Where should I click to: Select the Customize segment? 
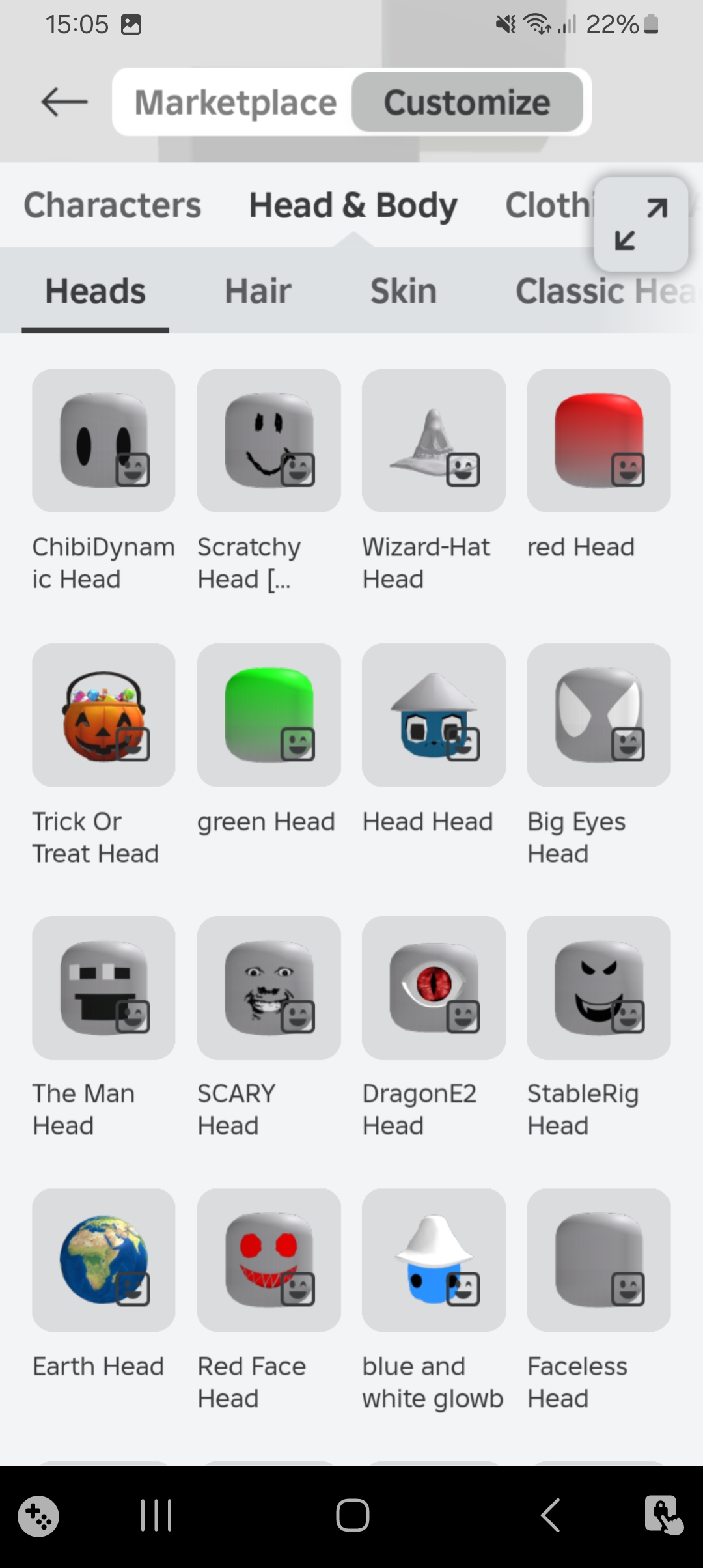click(467, 102)
